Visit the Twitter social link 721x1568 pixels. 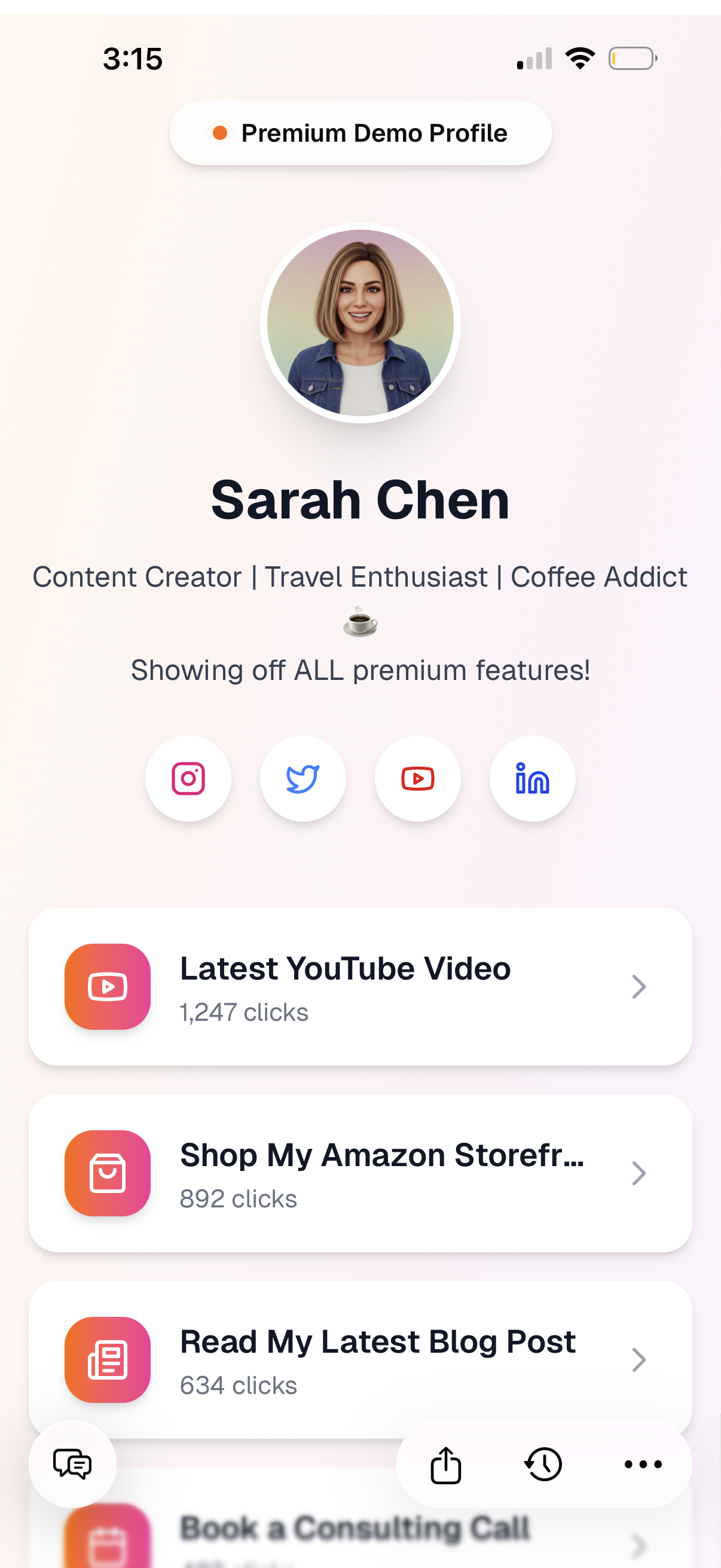[x=303, y=779]
